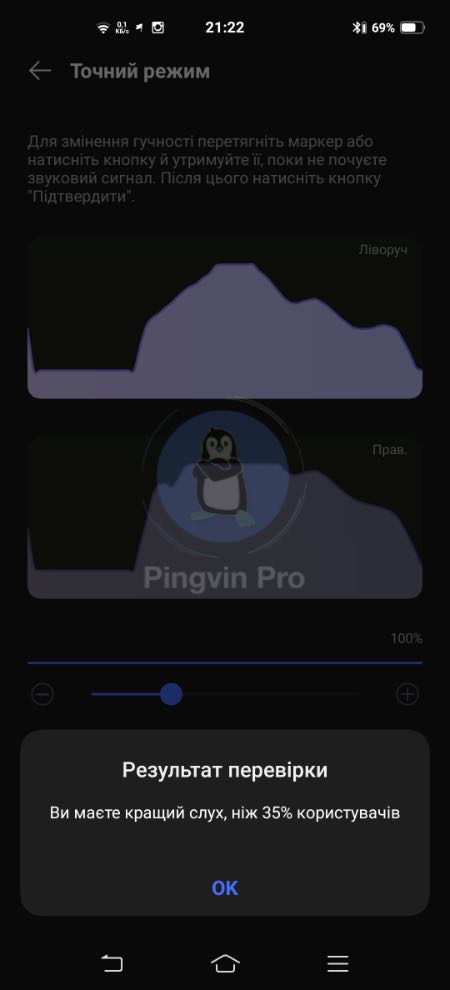Open recent apps menu
The height and width of the screenshot is (990, 450).
coord(338,963)
